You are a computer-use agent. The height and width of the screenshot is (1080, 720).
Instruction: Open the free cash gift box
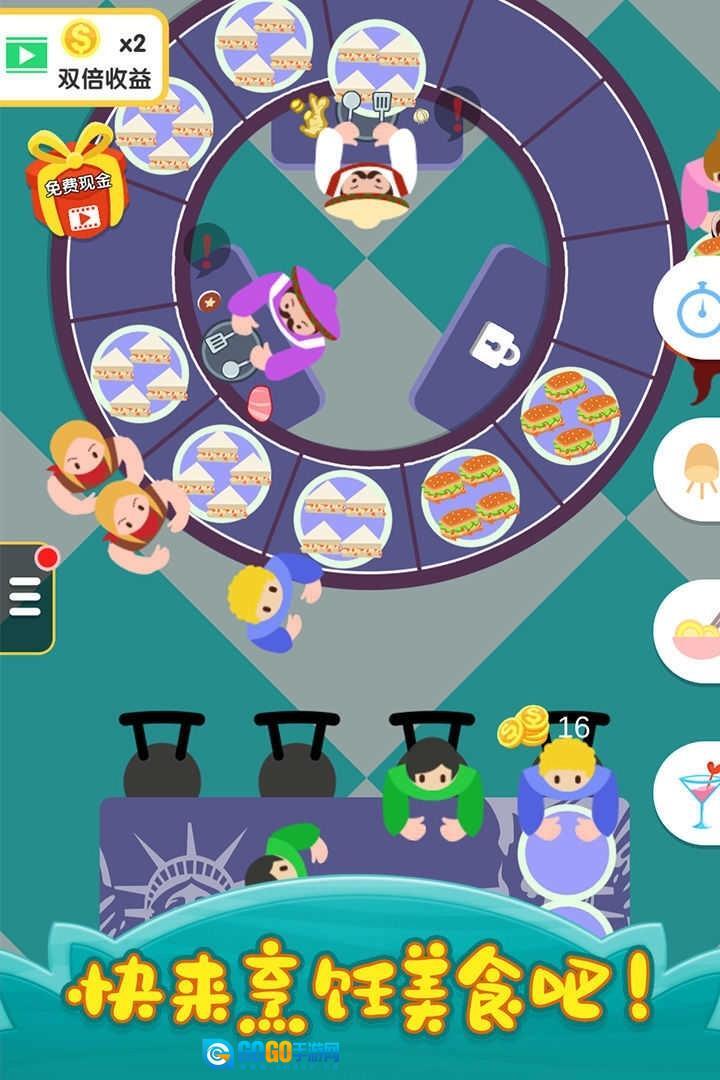tap(76, 182)
